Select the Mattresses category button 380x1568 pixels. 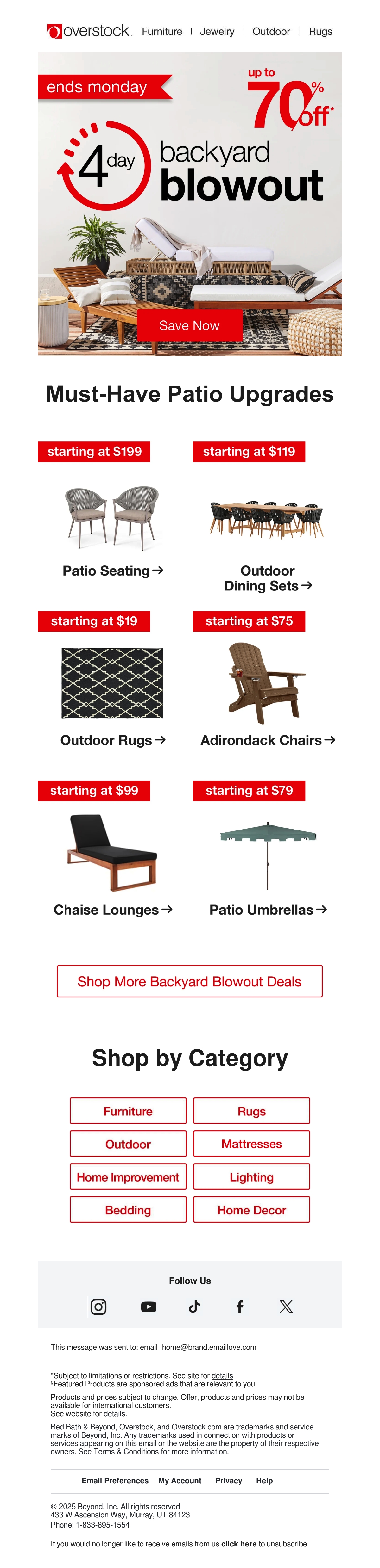tap(251, 1144)
